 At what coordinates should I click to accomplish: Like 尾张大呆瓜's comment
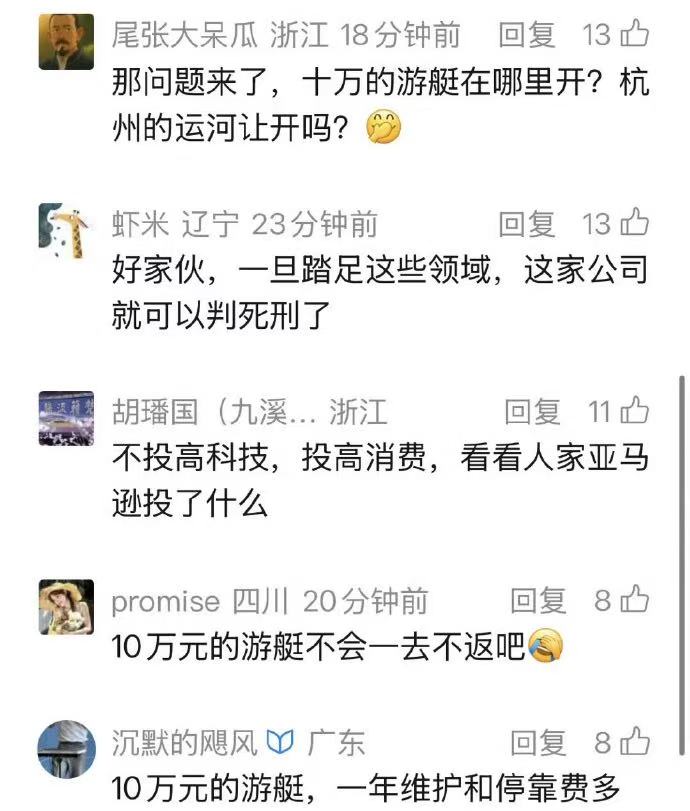635,35
